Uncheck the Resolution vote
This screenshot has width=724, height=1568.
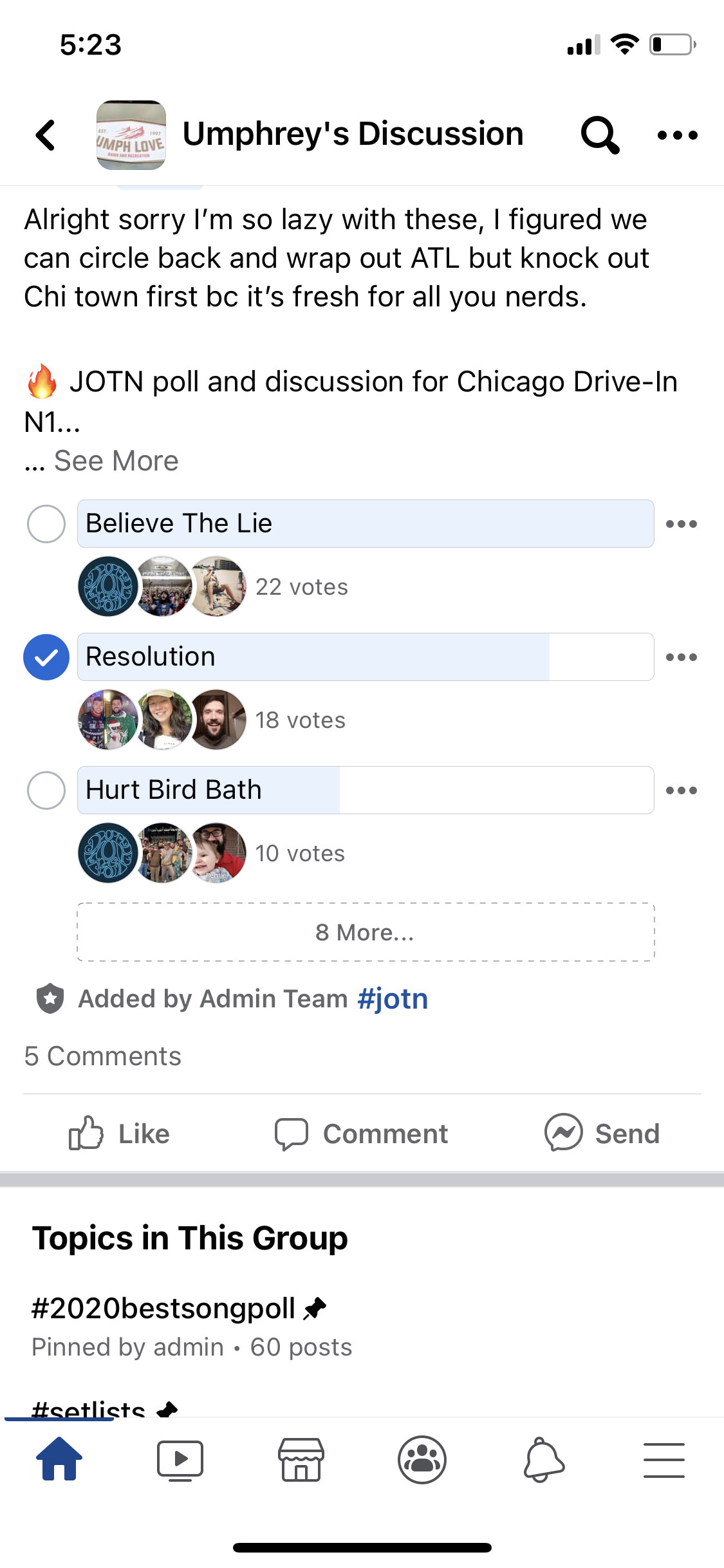(x=46, y=657)
